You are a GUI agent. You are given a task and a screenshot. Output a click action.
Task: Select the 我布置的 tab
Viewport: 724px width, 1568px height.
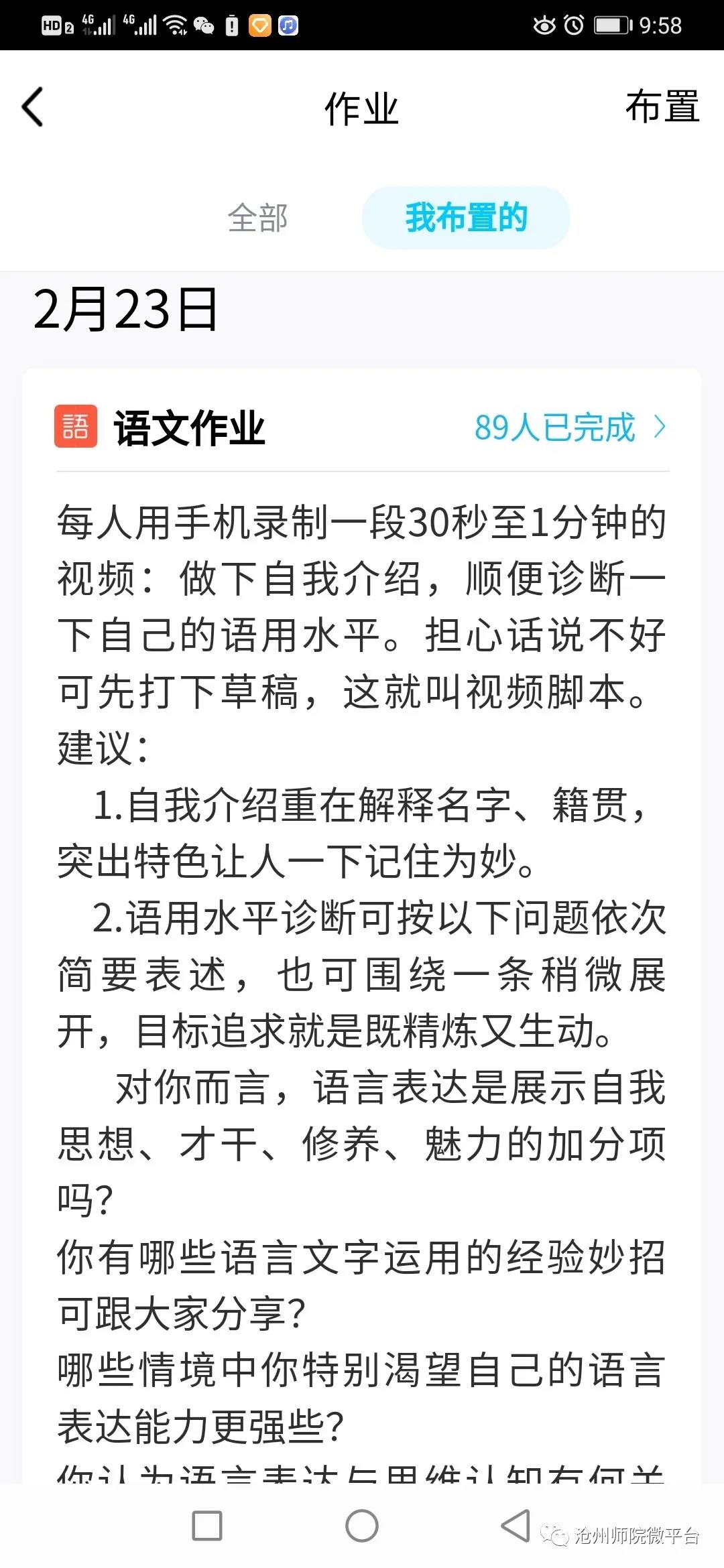point(466,218)
